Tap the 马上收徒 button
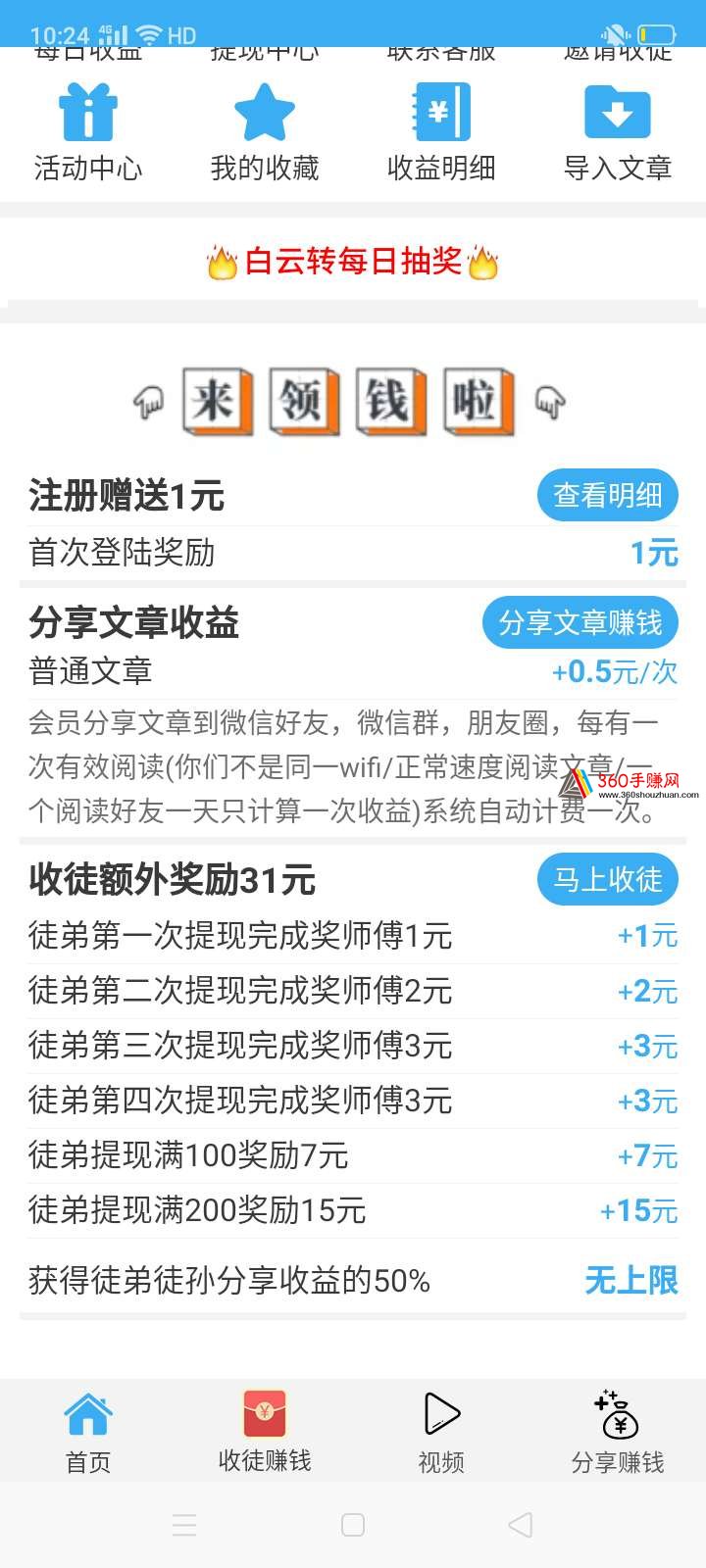The image size is (706, 1568). (x=608, y=880)
